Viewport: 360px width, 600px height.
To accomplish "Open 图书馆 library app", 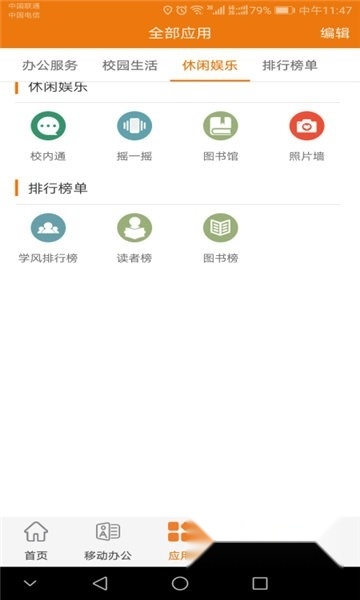I will coord(220,136).
